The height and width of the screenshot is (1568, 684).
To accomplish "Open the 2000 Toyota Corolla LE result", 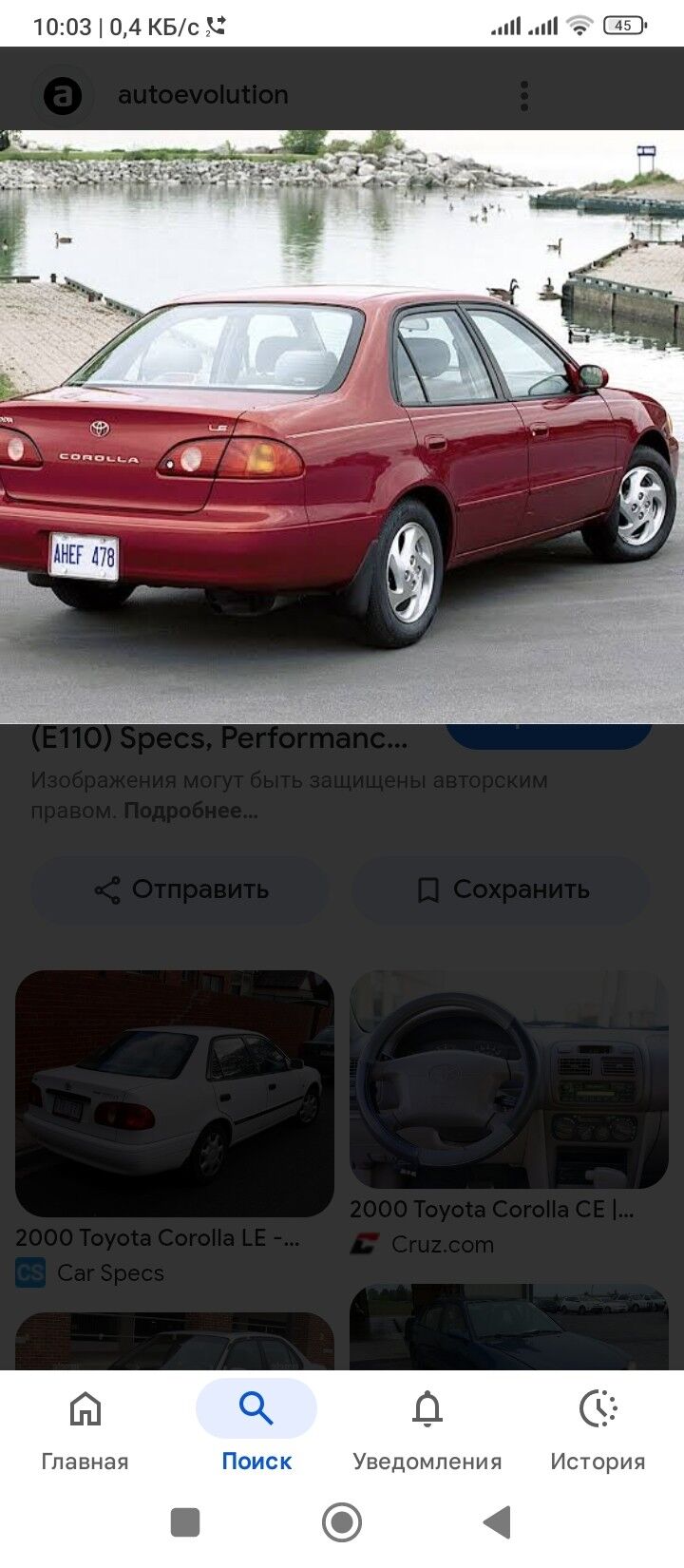I will [x=175, y=1093].
